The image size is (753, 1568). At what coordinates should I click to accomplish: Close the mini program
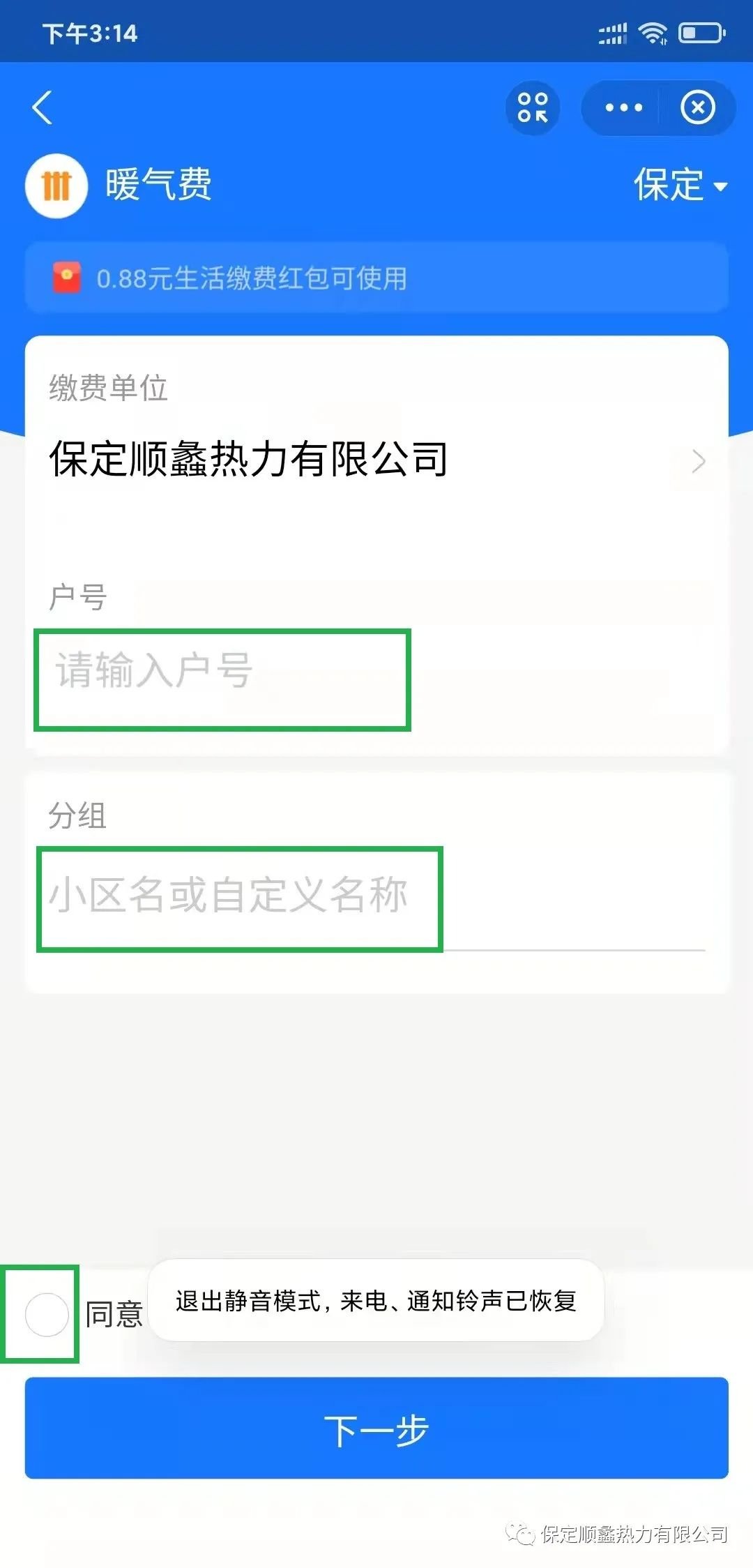(697, 108)
